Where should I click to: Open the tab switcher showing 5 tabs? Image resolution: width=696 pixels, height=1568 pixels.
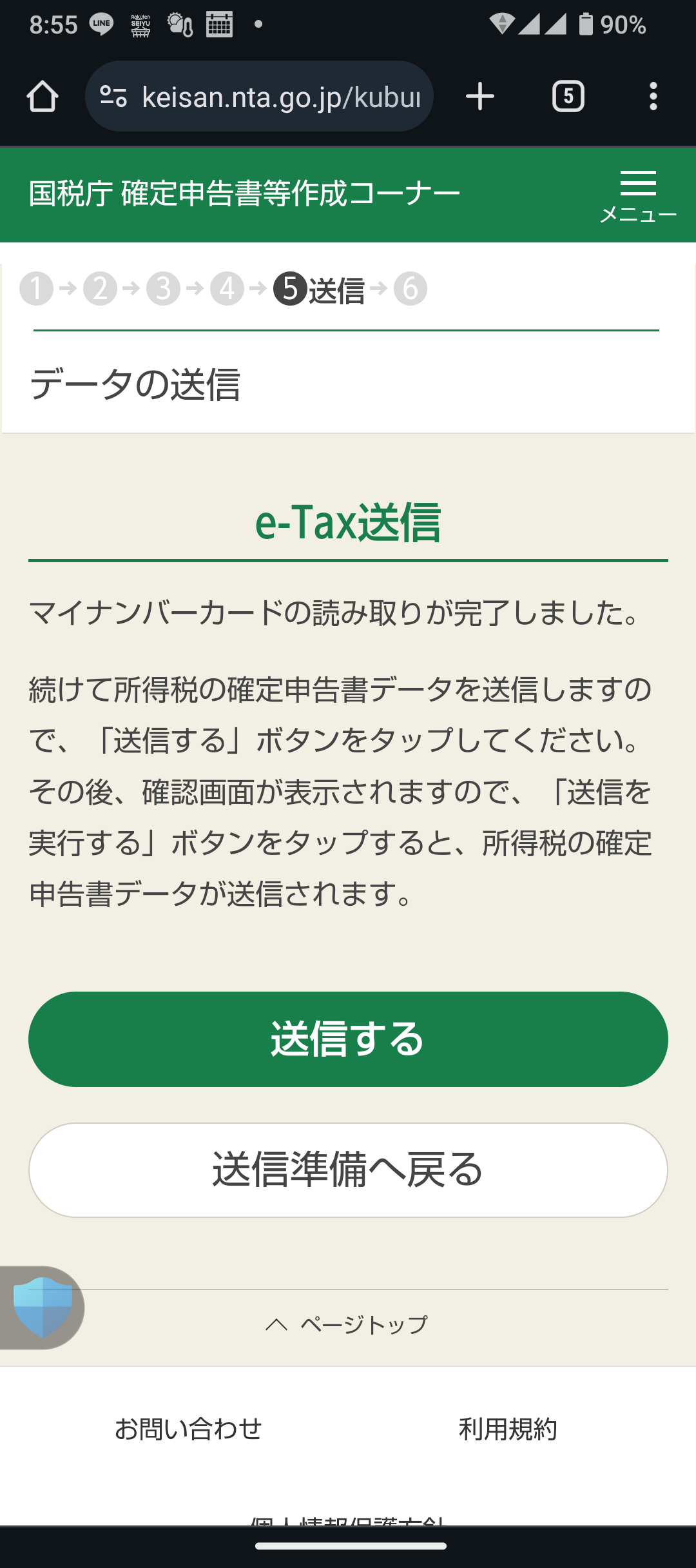click(x=568, y=97)
